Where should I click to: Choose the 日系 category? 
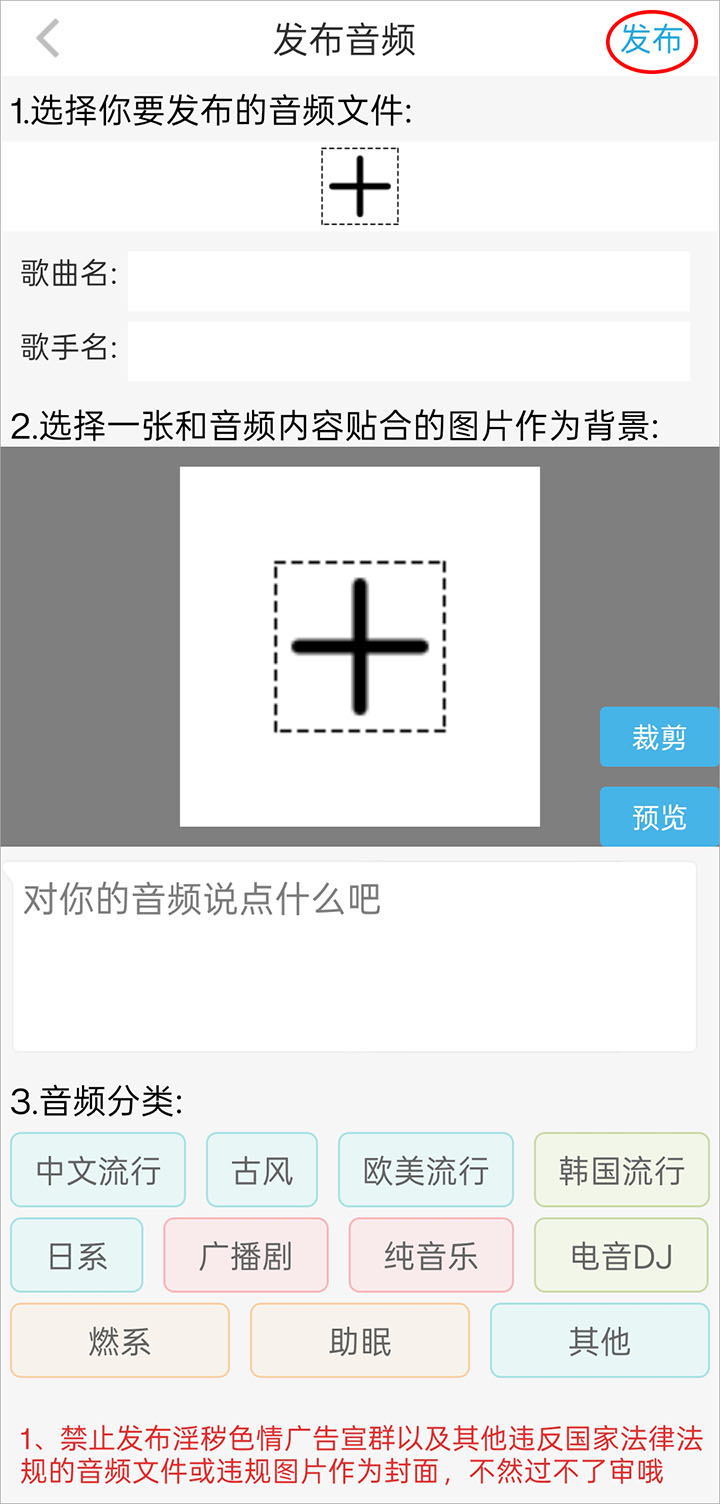click(77, 1255)
